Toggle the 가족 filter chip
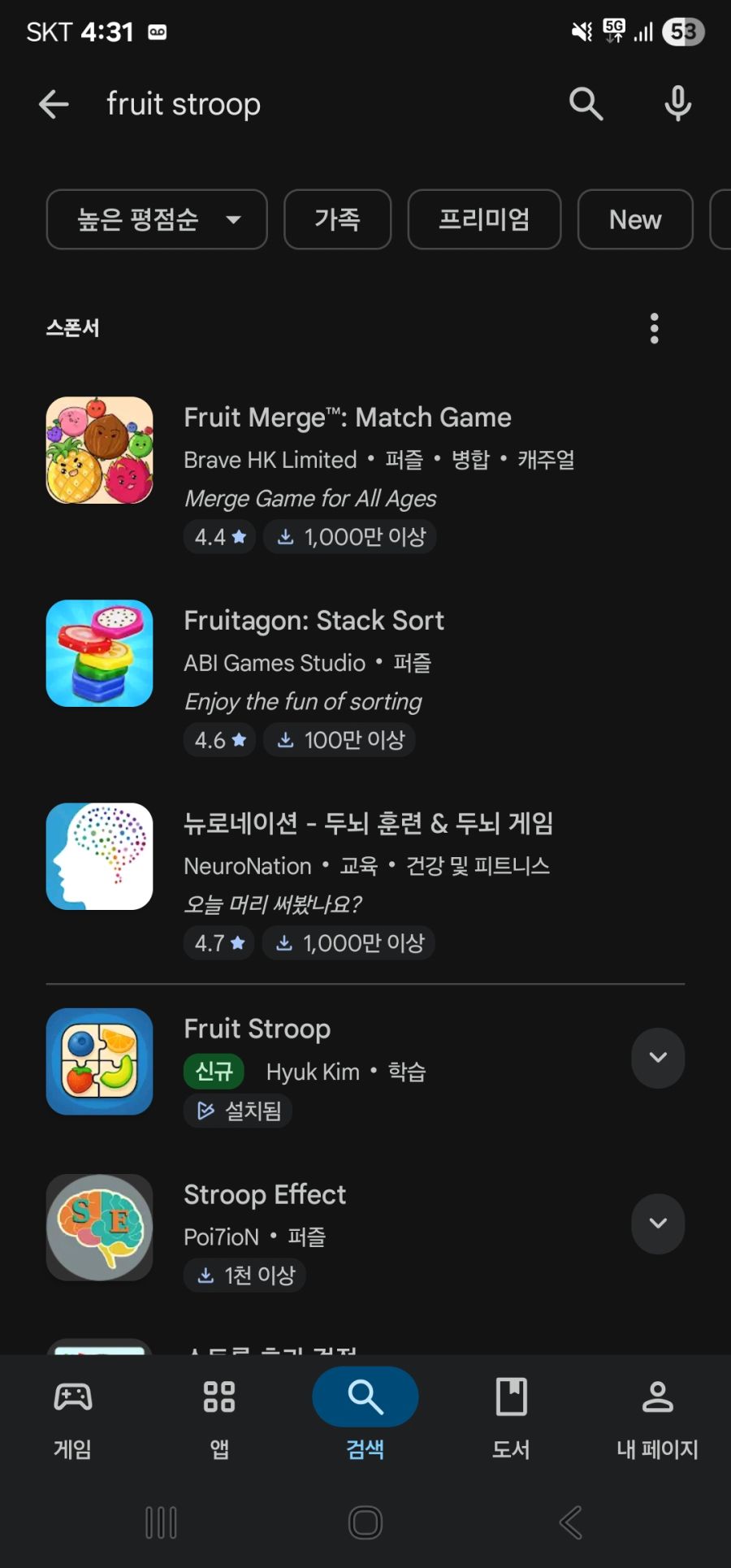 pyautogui.click(x=337, y=219)
